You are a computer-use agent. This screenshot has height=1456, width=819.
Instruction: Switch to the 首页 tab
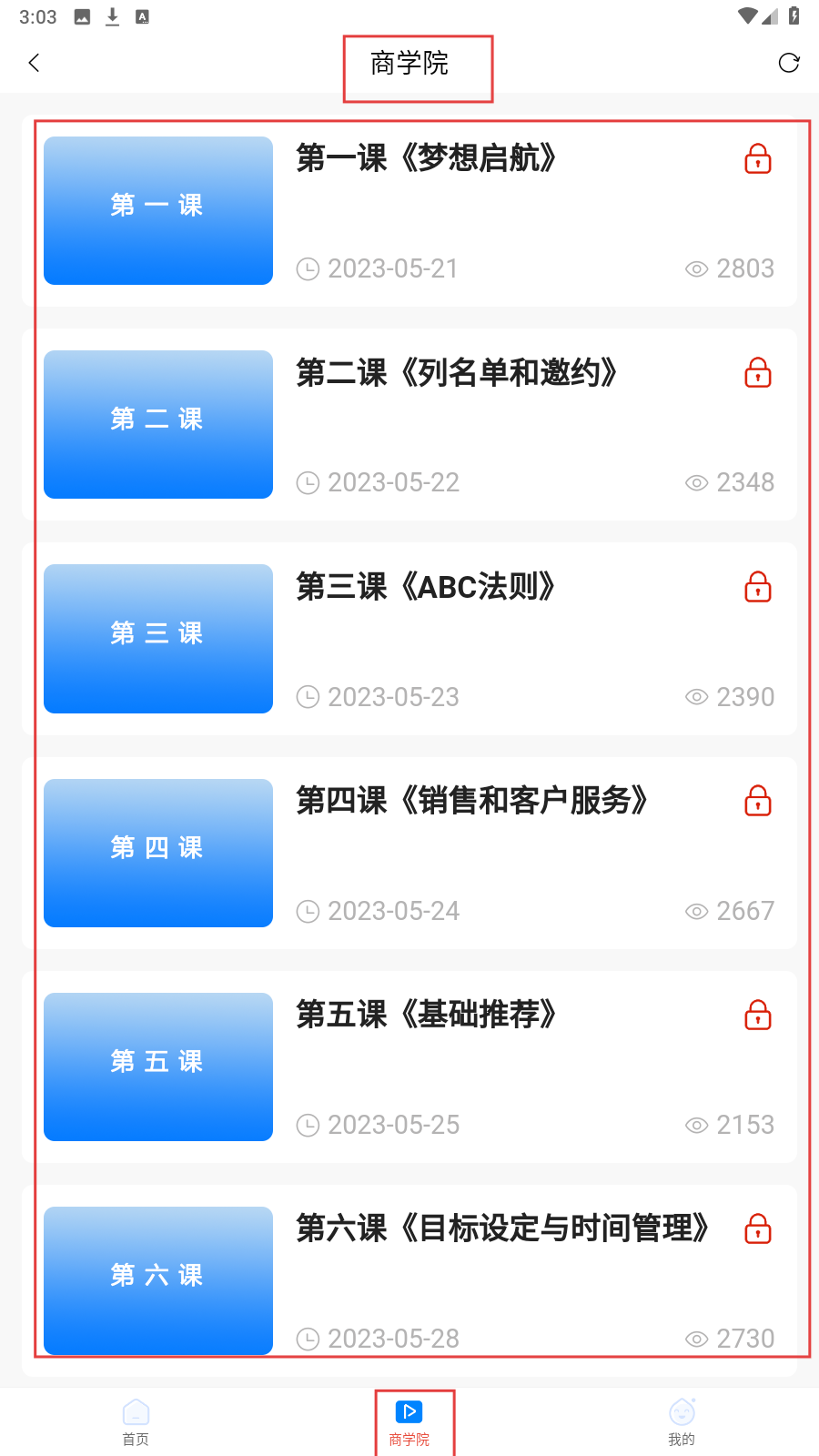coord(136,1422)
